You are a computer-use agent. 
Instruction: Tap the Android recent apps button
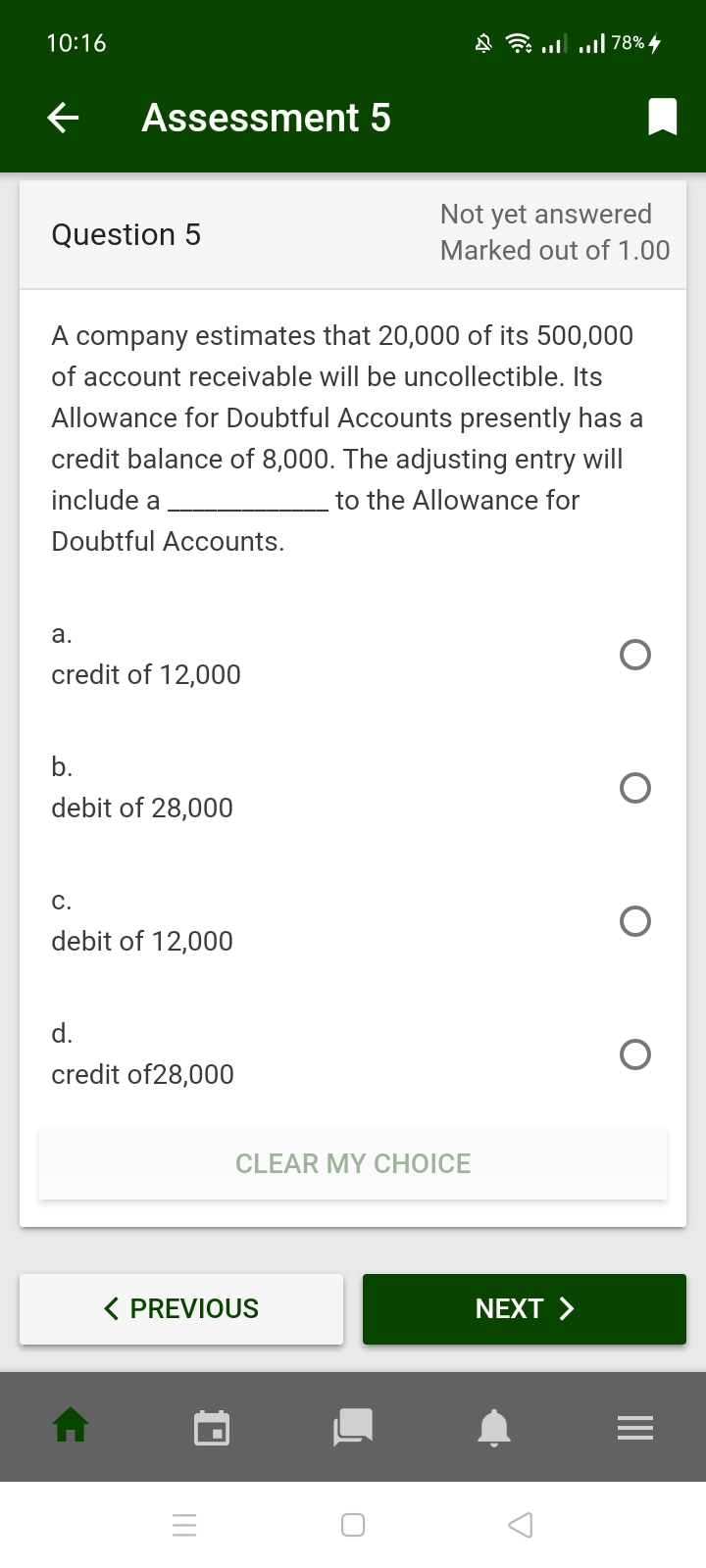click(184, 1525)
